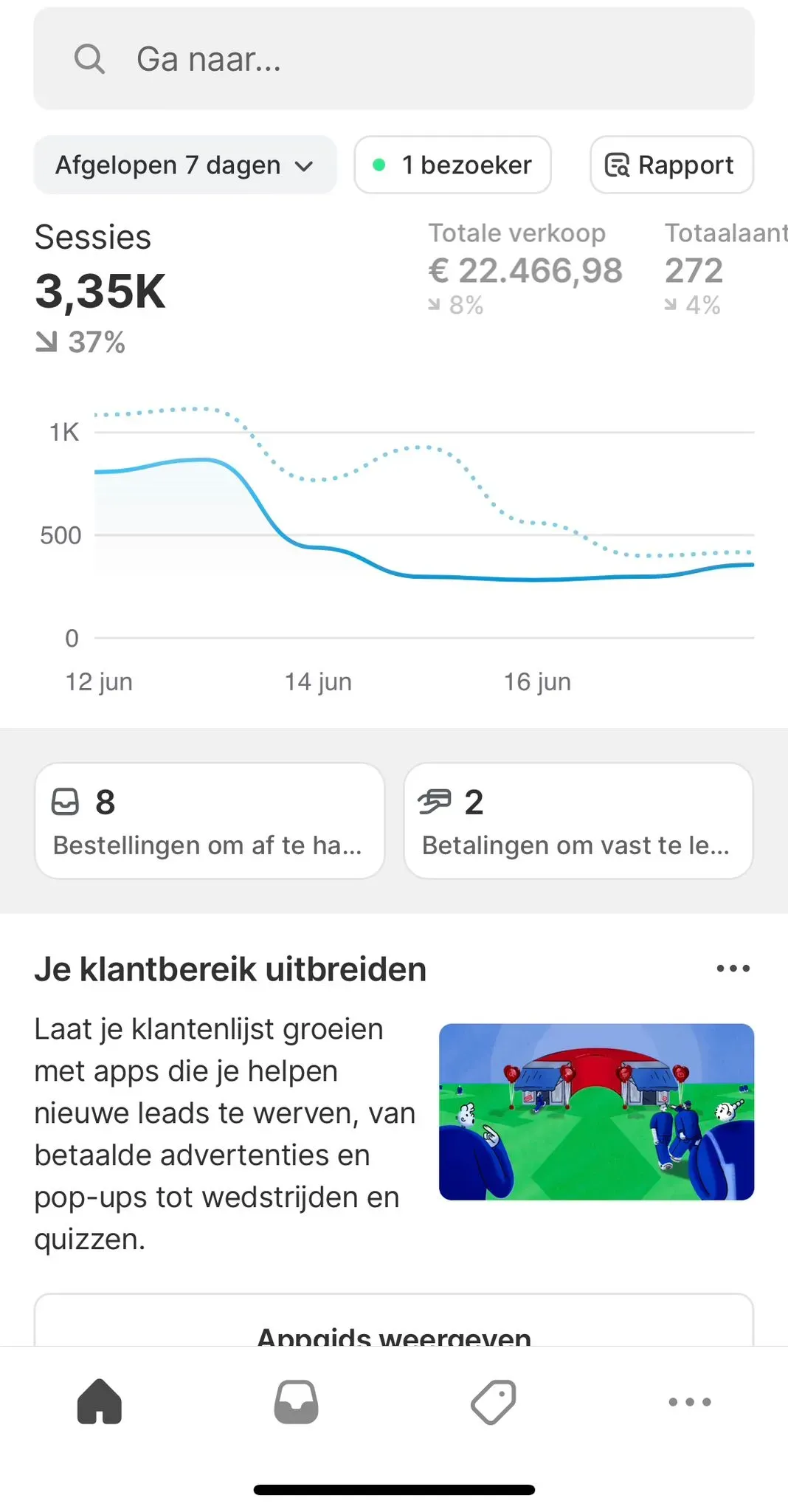Viewport: 788px width, 1512px height.
Task: Switch to the orders inbox tab
Action: point(296,1401)
